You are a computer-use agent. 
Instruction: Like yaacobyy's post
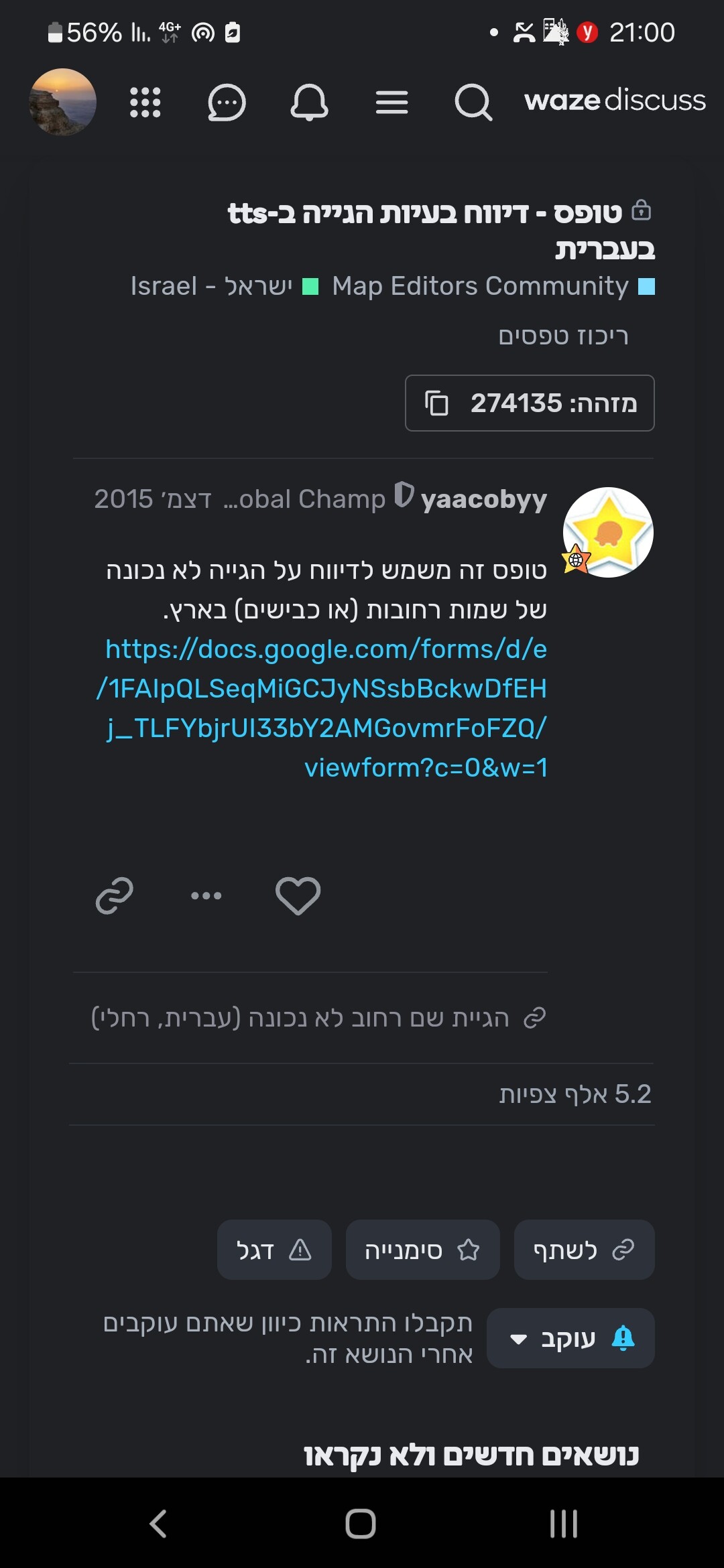(298, 895)
